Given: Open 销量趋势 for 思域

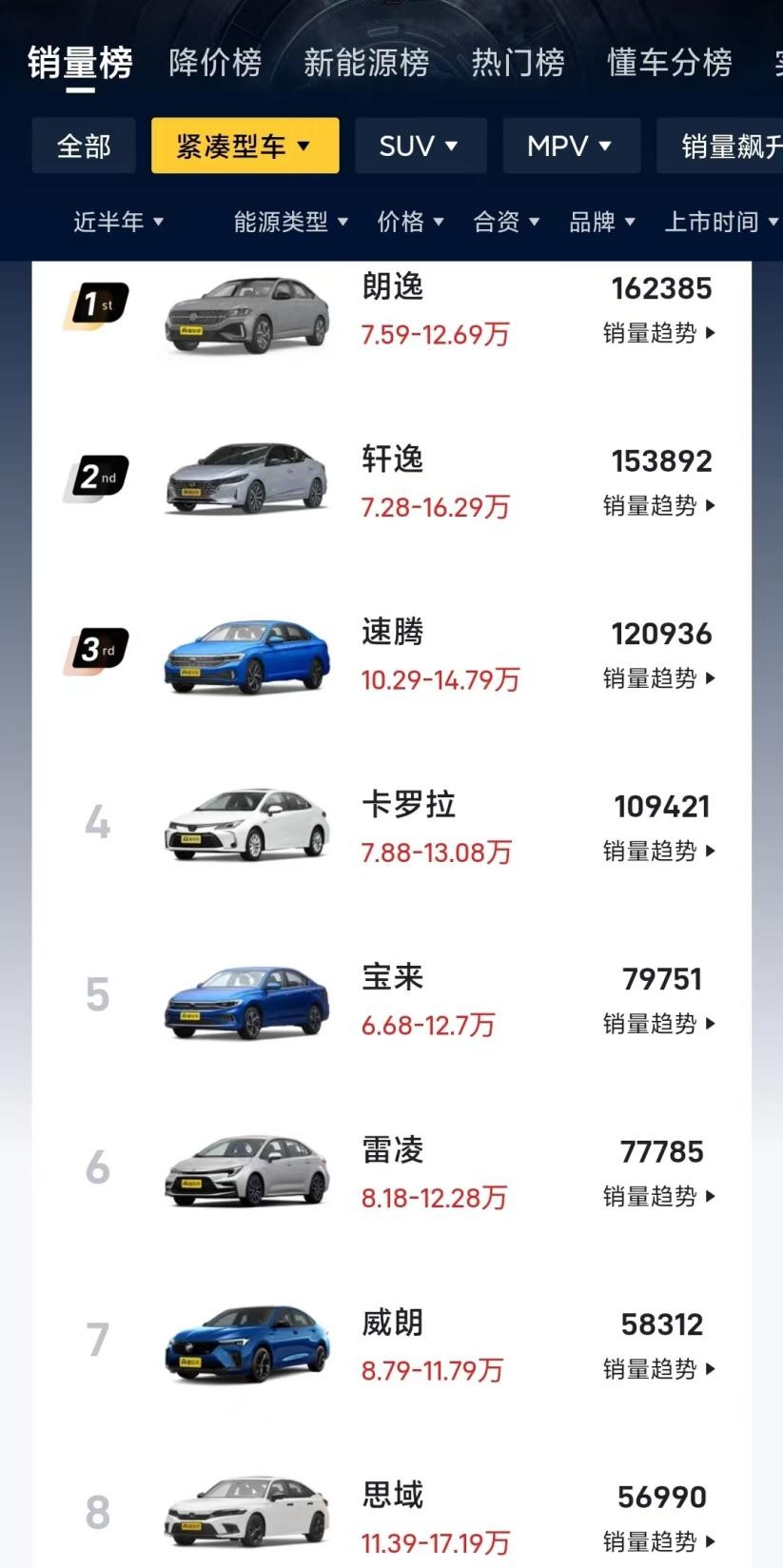Looking at the screenshot, I should (659, 1541).
